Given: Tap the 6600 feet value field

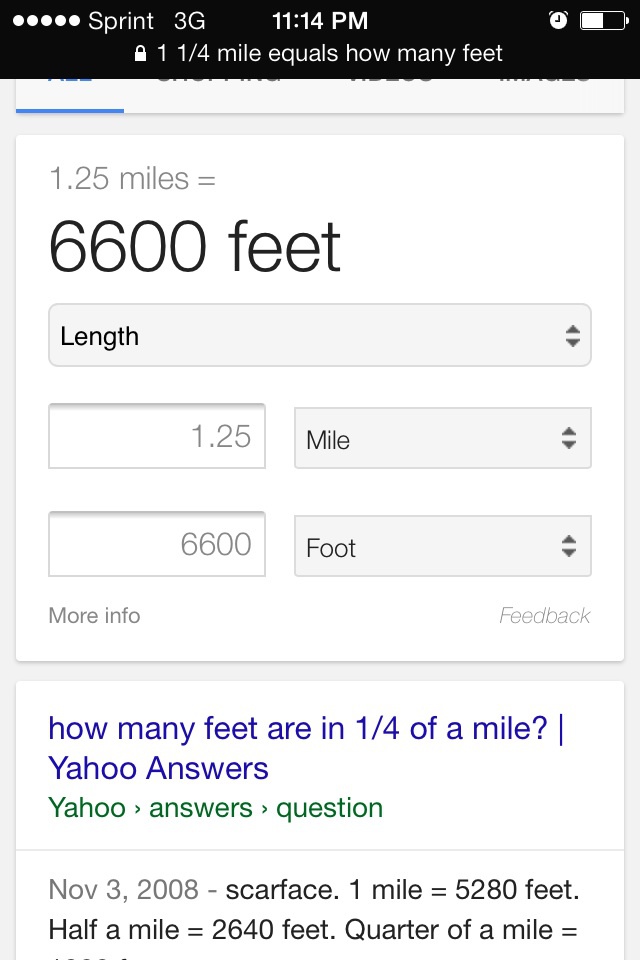Looking at the screenshot, I should pyautogui.click(x=157, y=545).
